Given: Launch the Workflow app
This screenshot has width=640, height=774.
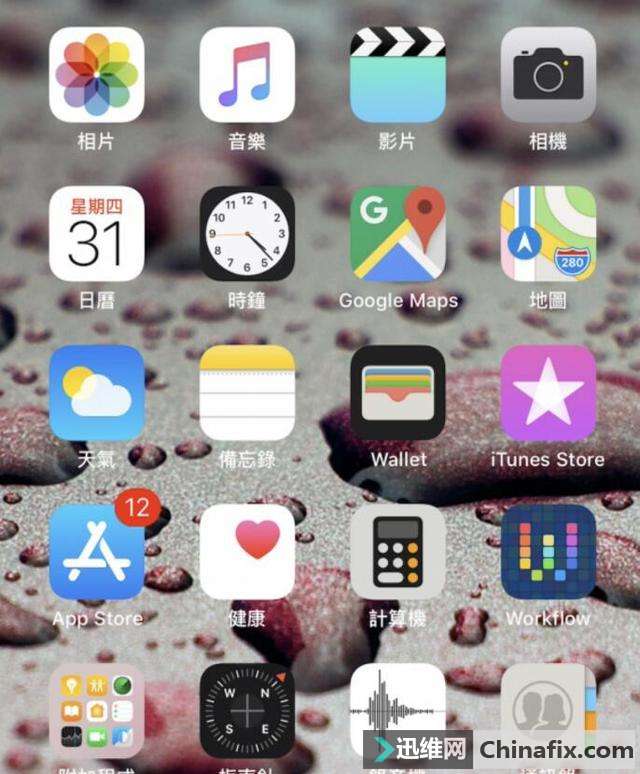Looking at the screenshot, I should pos(548,552).
